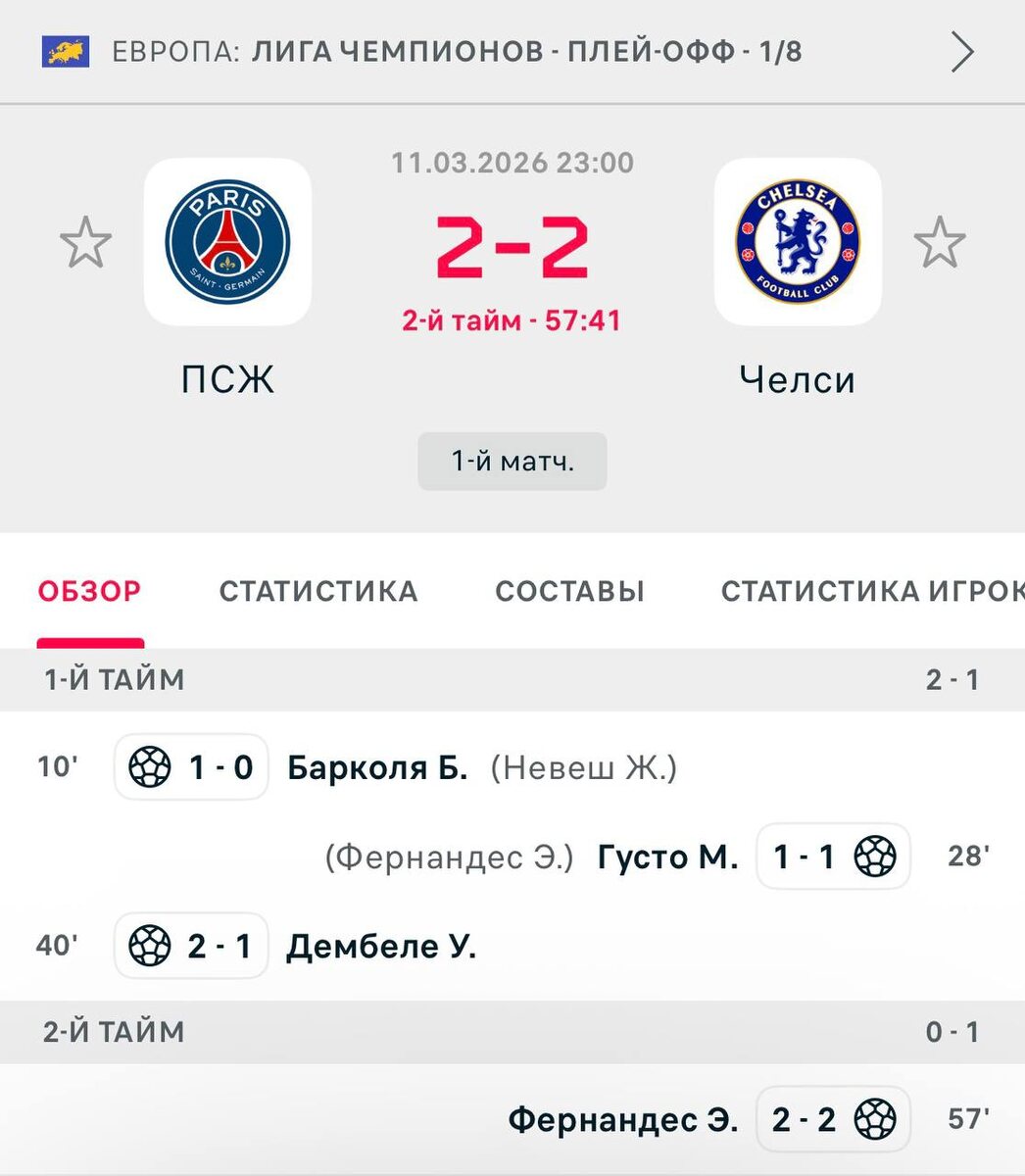Add ПСЖ to favorites with the star

coord(85,243)
